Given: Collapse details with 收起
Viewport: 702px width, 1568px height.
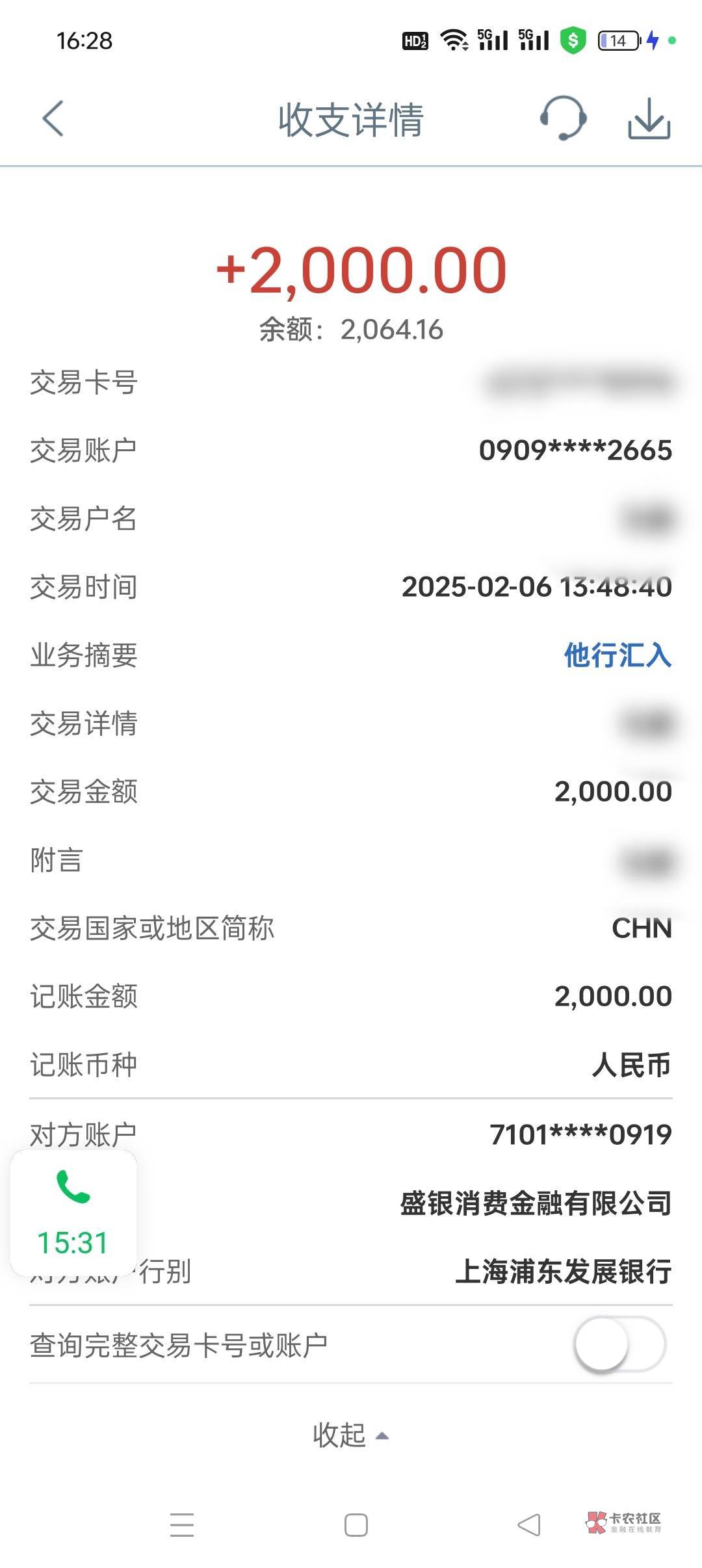Looking at the screenshot, I should [351, 1435].
